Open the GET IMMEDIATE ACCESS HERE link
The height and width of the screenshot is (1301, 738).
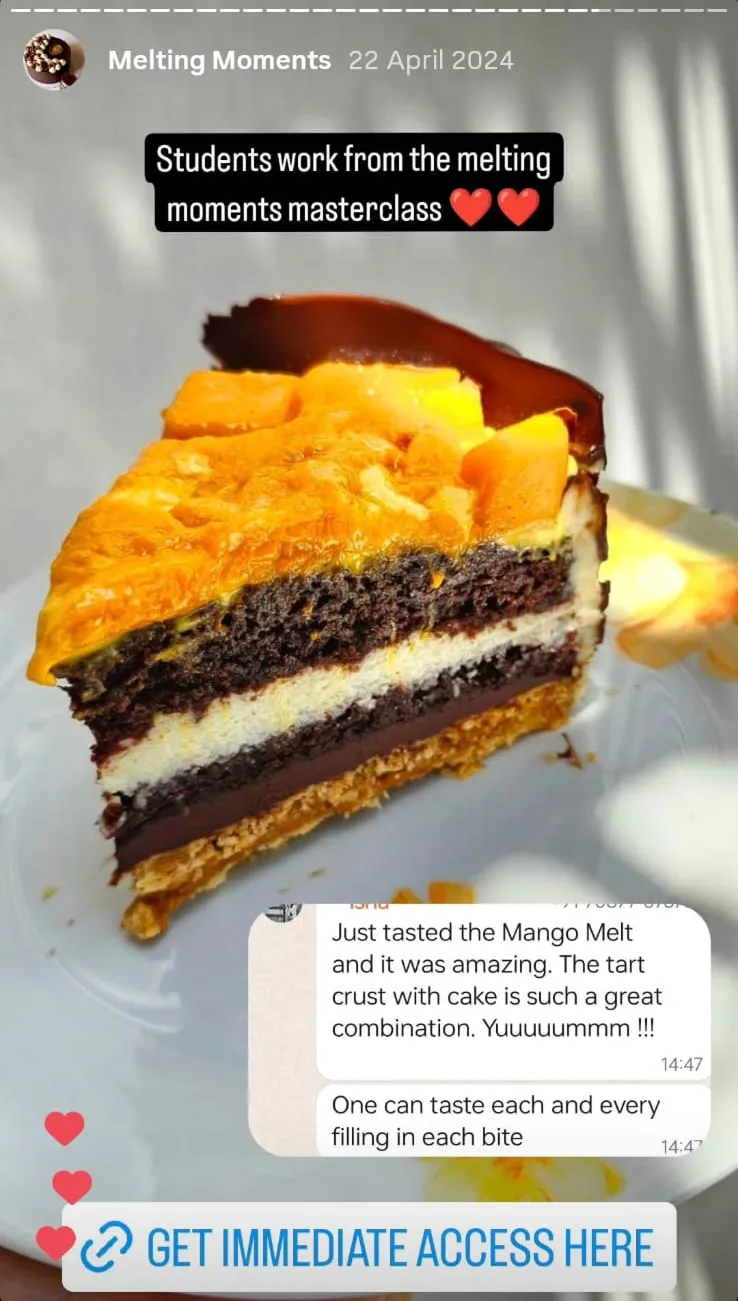pyautogui.click(x=369, y=1247)
